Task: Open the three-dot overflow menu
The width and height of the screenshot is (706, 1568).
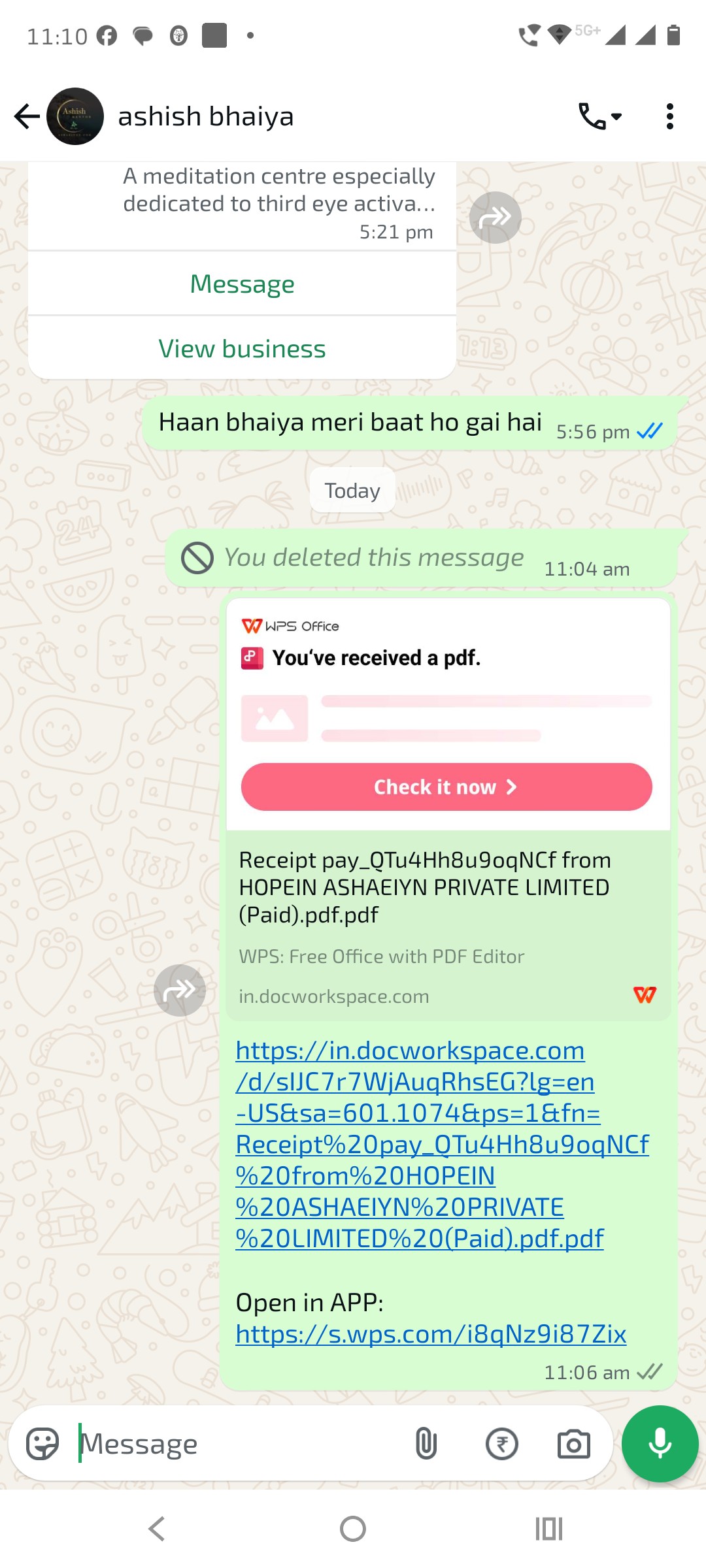Action: pyautogui.click(x=669, y=116)
